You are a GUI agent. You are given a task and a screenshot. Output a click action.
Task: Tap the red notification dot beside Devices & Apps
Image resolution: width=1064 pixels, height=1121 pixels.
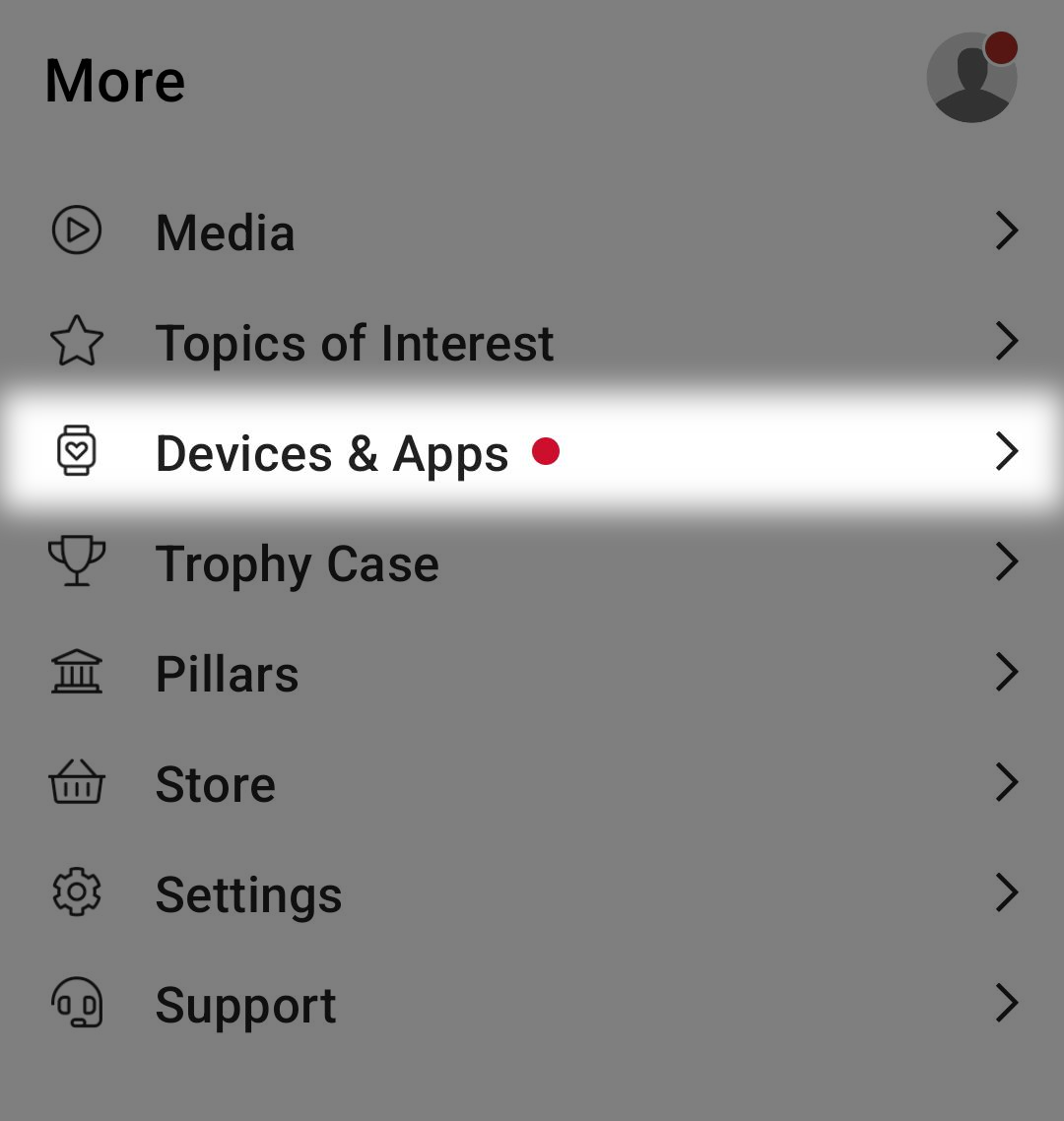point(547,451)
